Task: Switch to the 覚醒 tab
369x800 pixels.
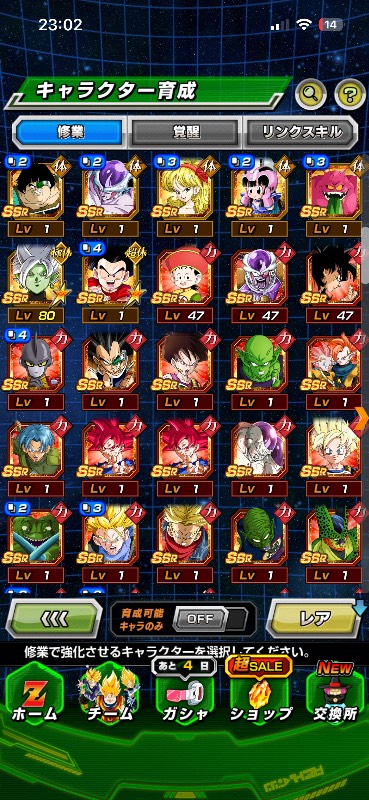Action: 184,132
